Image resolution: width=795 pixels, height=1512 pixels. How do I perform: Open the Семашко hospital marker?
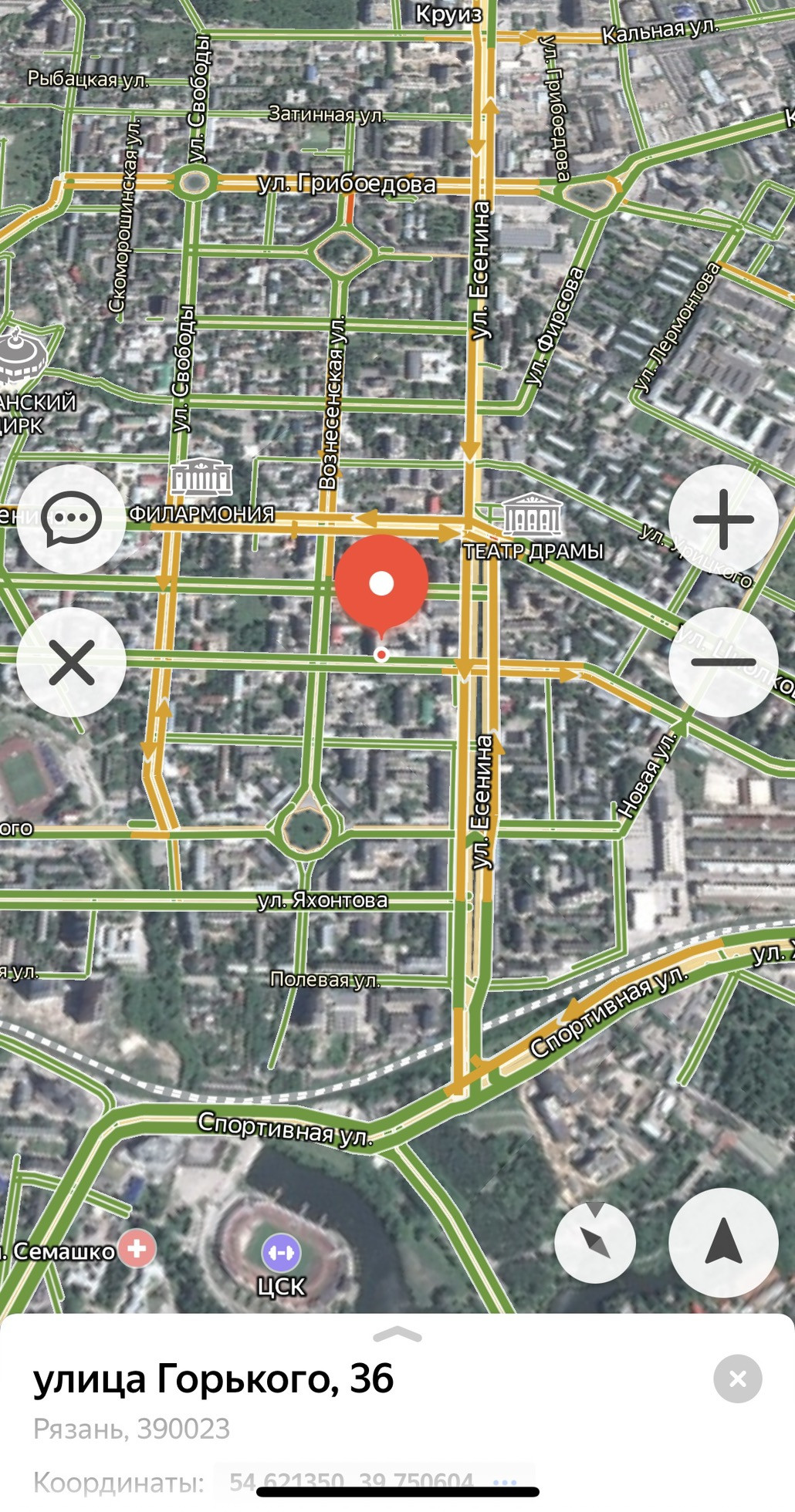tap(137, 1248)
